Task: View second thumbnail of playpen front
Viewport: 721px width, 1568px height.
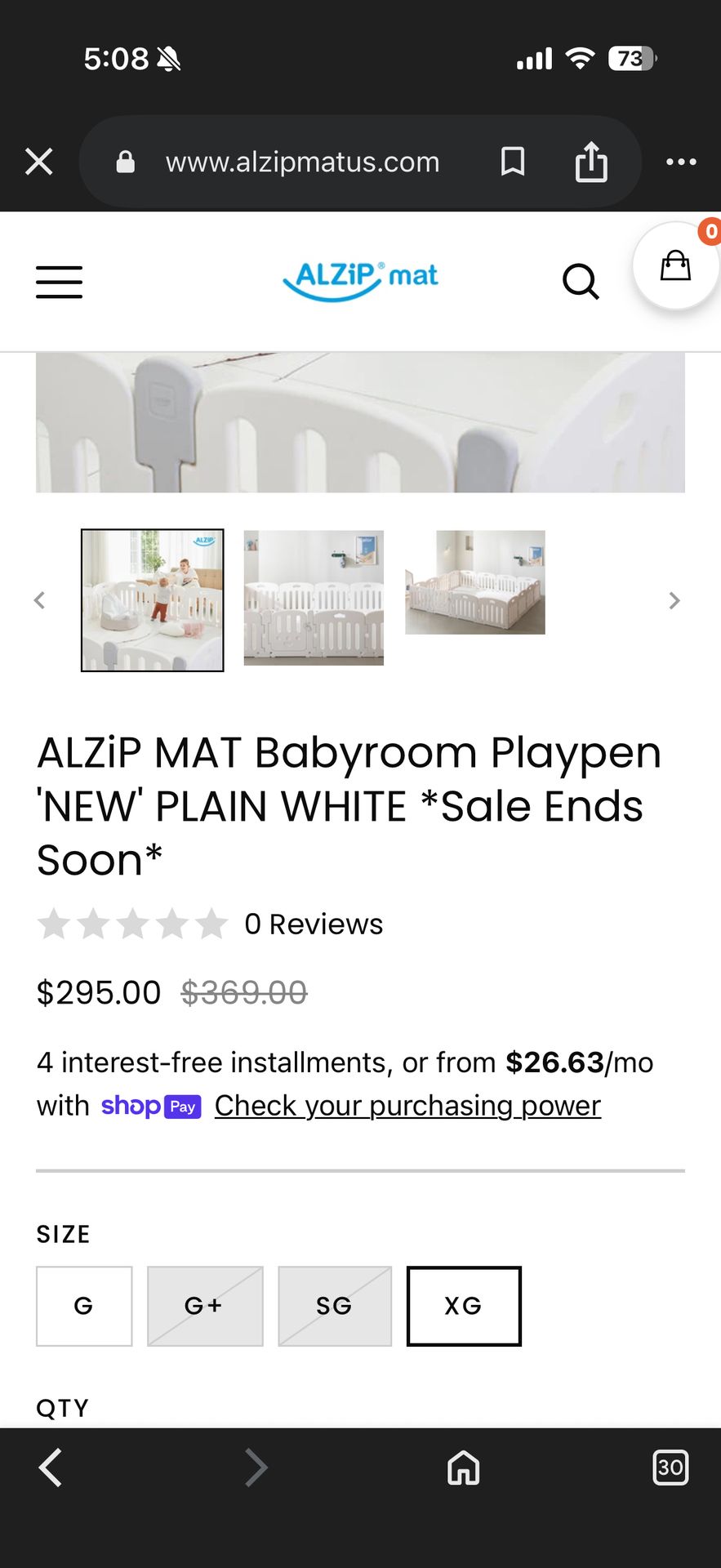Action: [314, 598]
